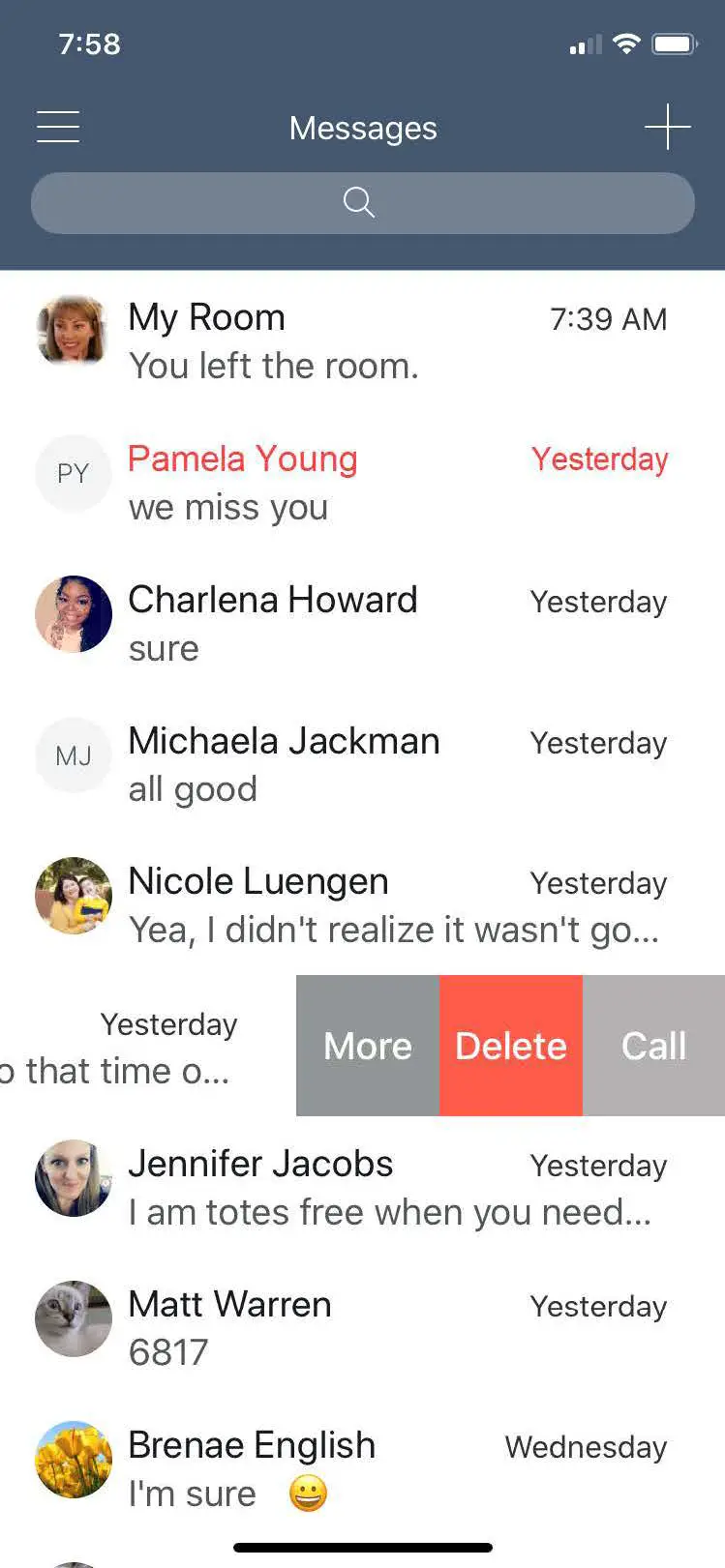Start a new message with plus icon
725x1568 pixels.
667,127
